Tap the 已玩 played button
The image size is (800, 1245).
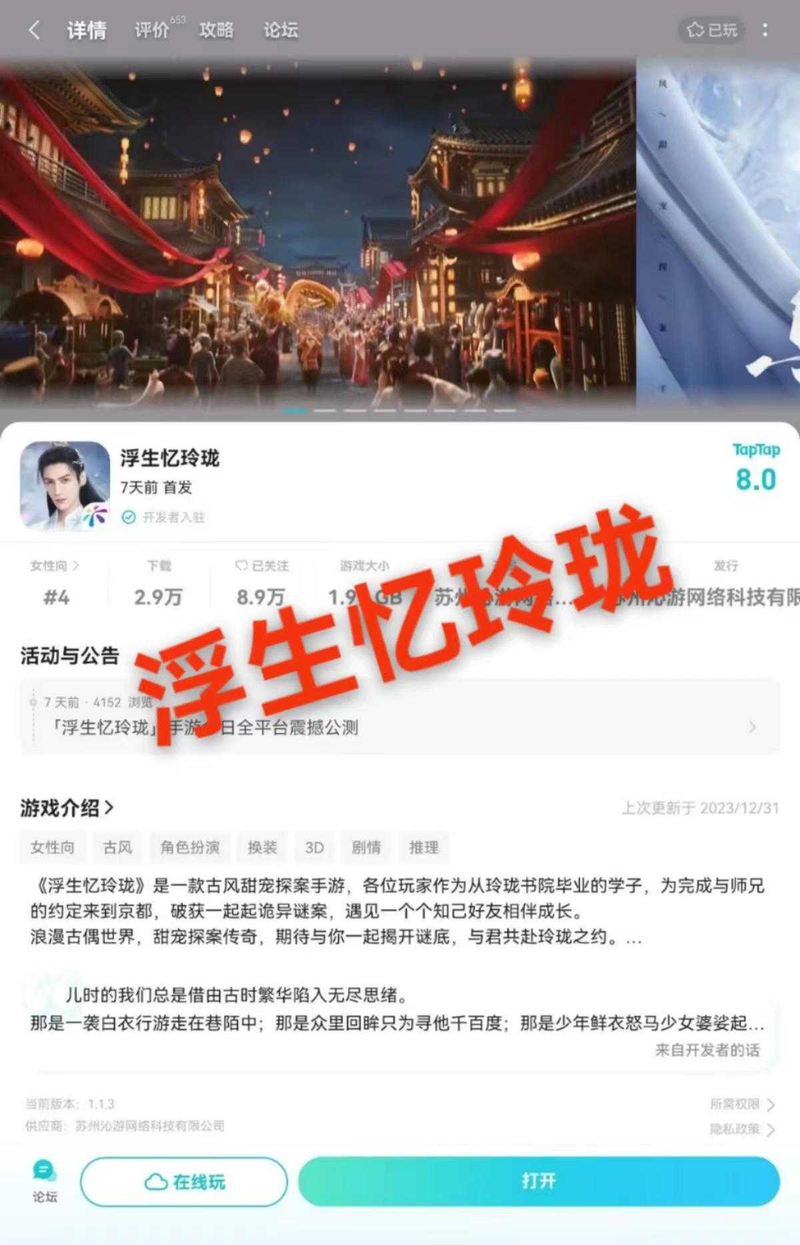click(x=713, y=30)
